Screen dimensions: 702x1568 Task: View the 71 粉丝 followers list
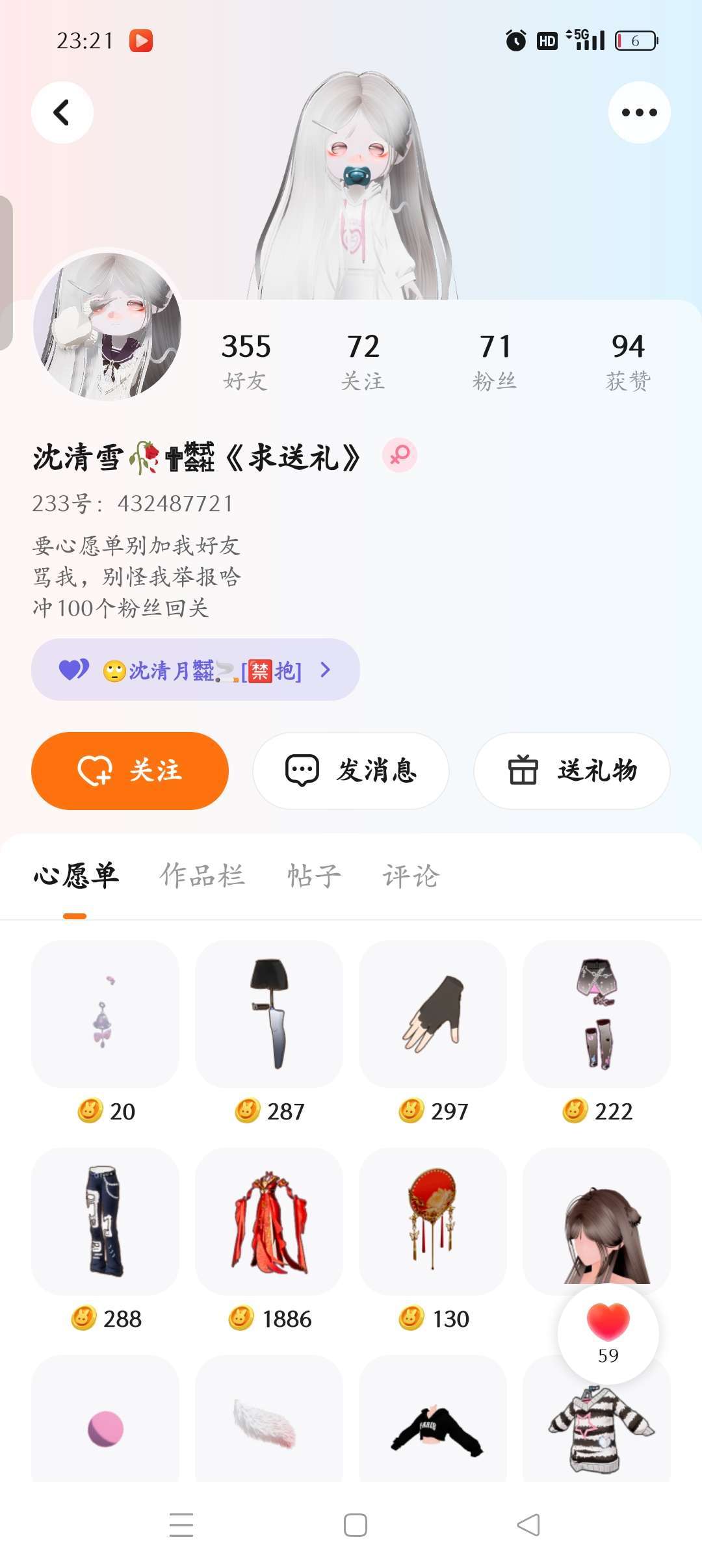(495, 361)
